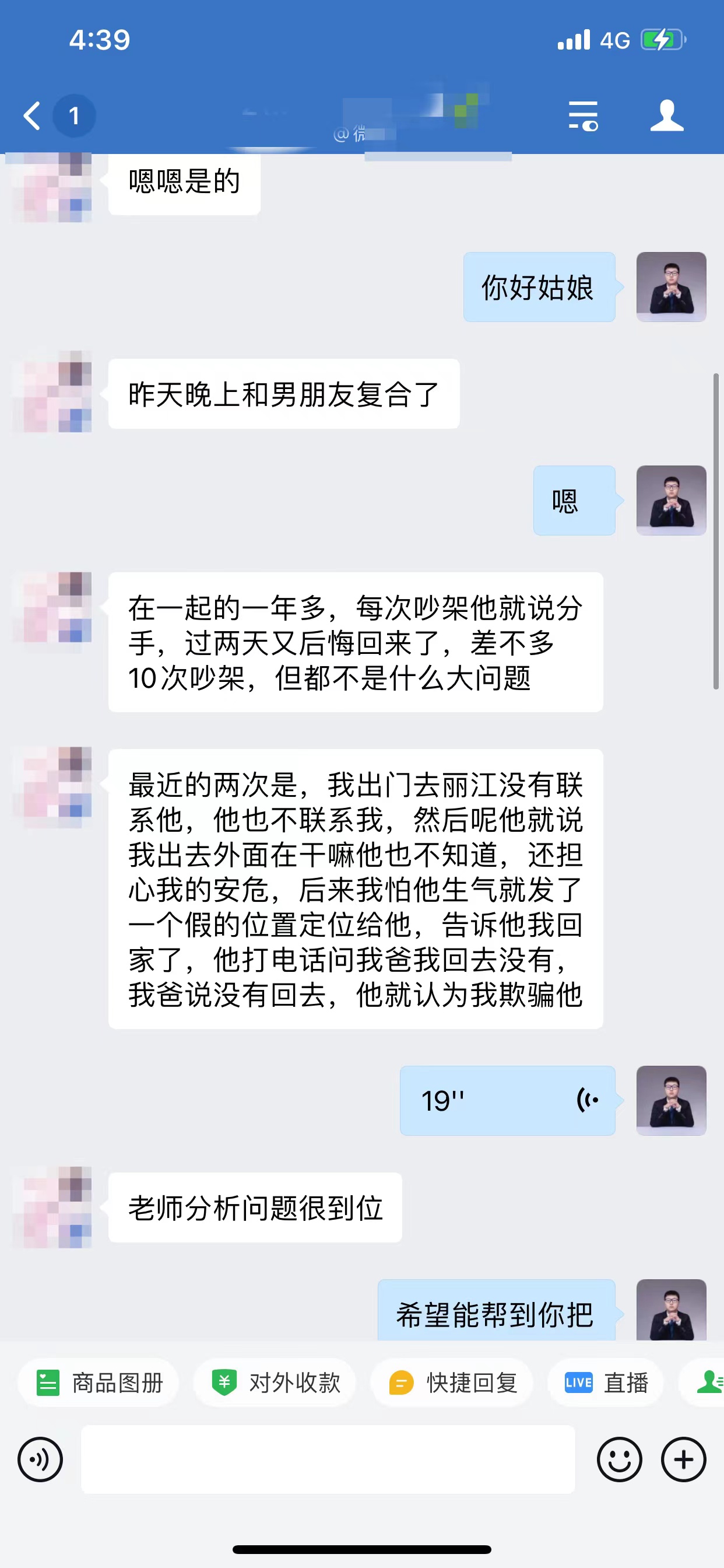Screen dimensions: 724x1568
Task: Open the contact profile icon
Action: pos(667,116)
